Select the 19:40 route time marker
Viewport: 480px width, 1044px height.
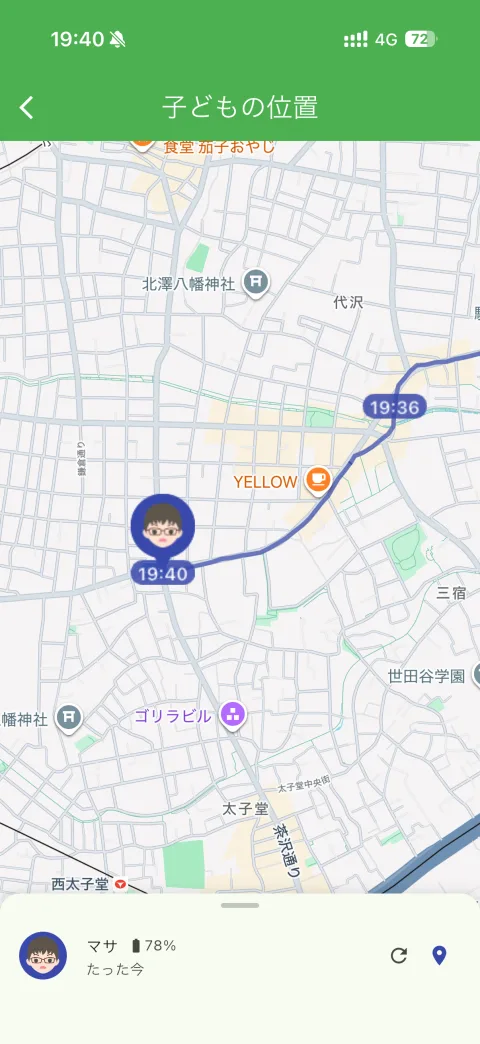coord(163,573)
